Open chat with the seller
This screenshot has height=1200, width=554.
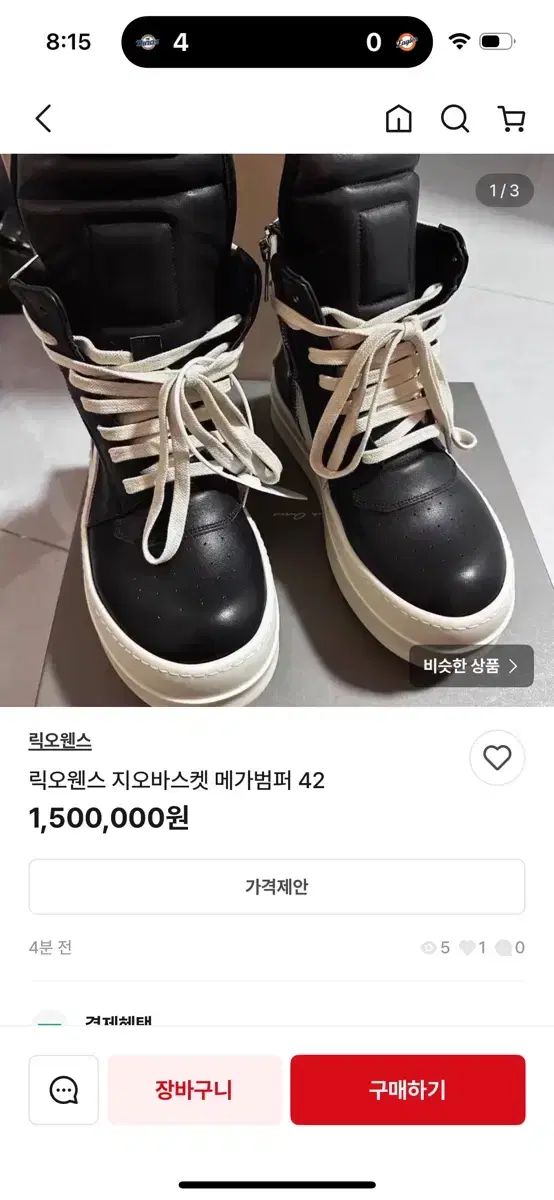coord(64,1090)
